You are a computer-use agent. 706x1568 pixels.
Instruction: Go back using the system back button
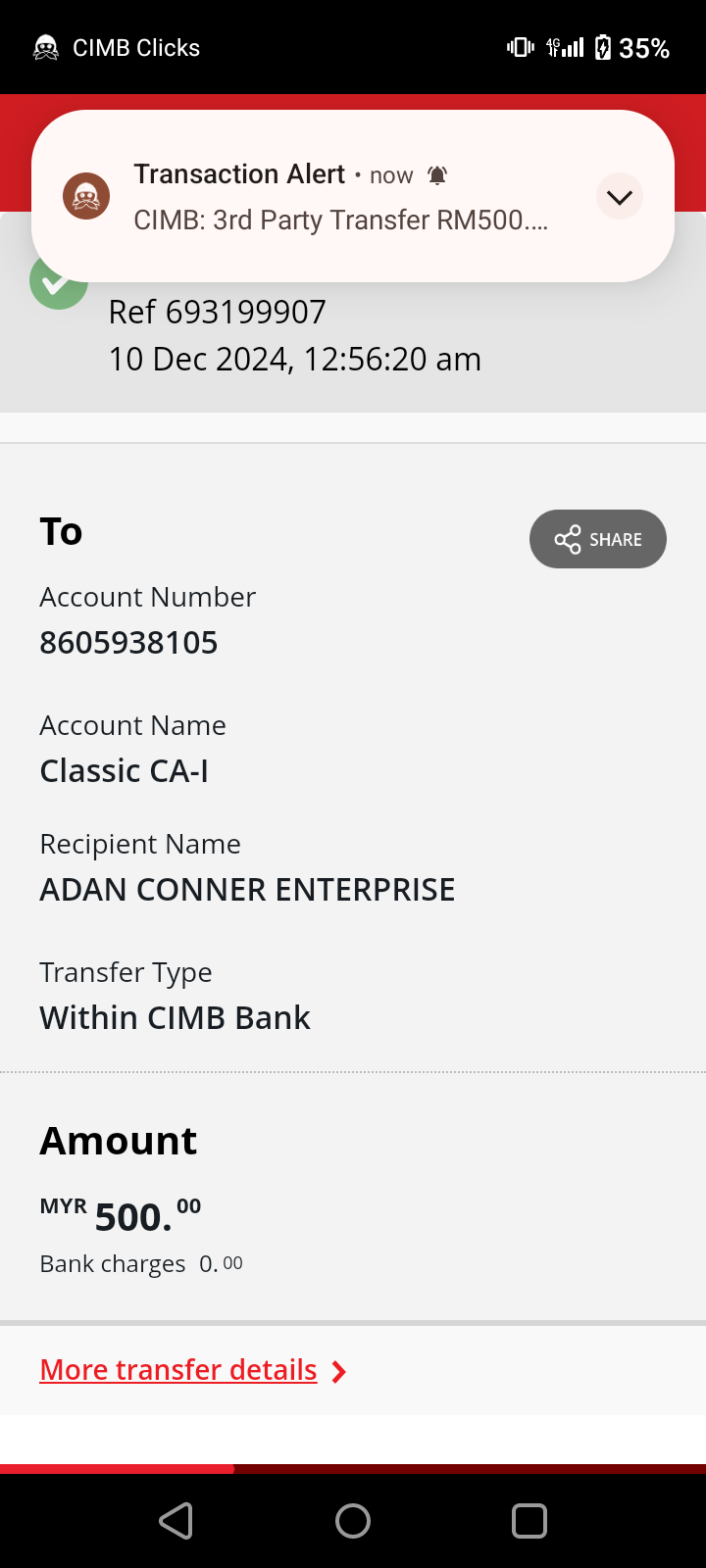click(176, 1521)
